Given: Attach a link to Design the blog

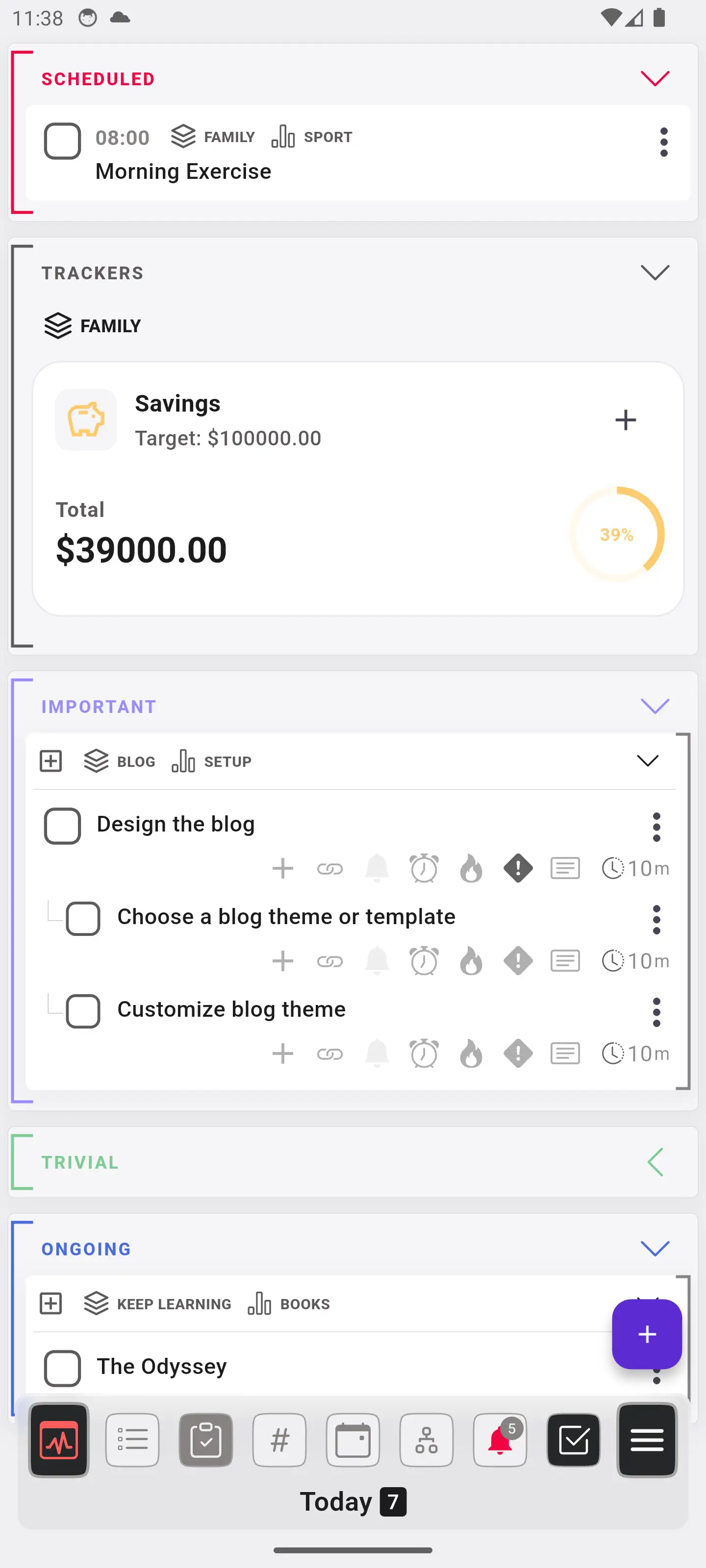Looking at the screenshot, I should click(330, 869).
